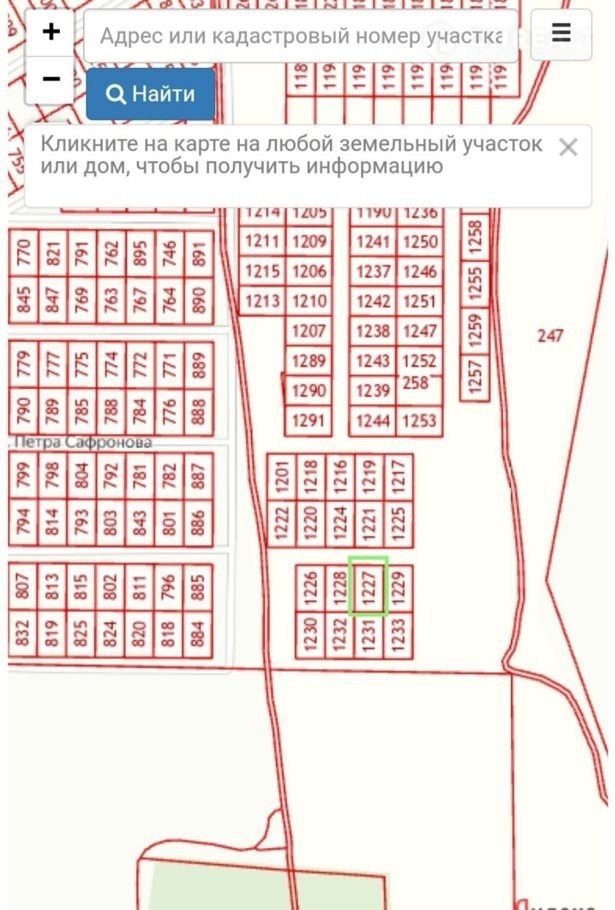Select land plot 1227 on the map
This screenshot has height=910, width=615.
368,586
